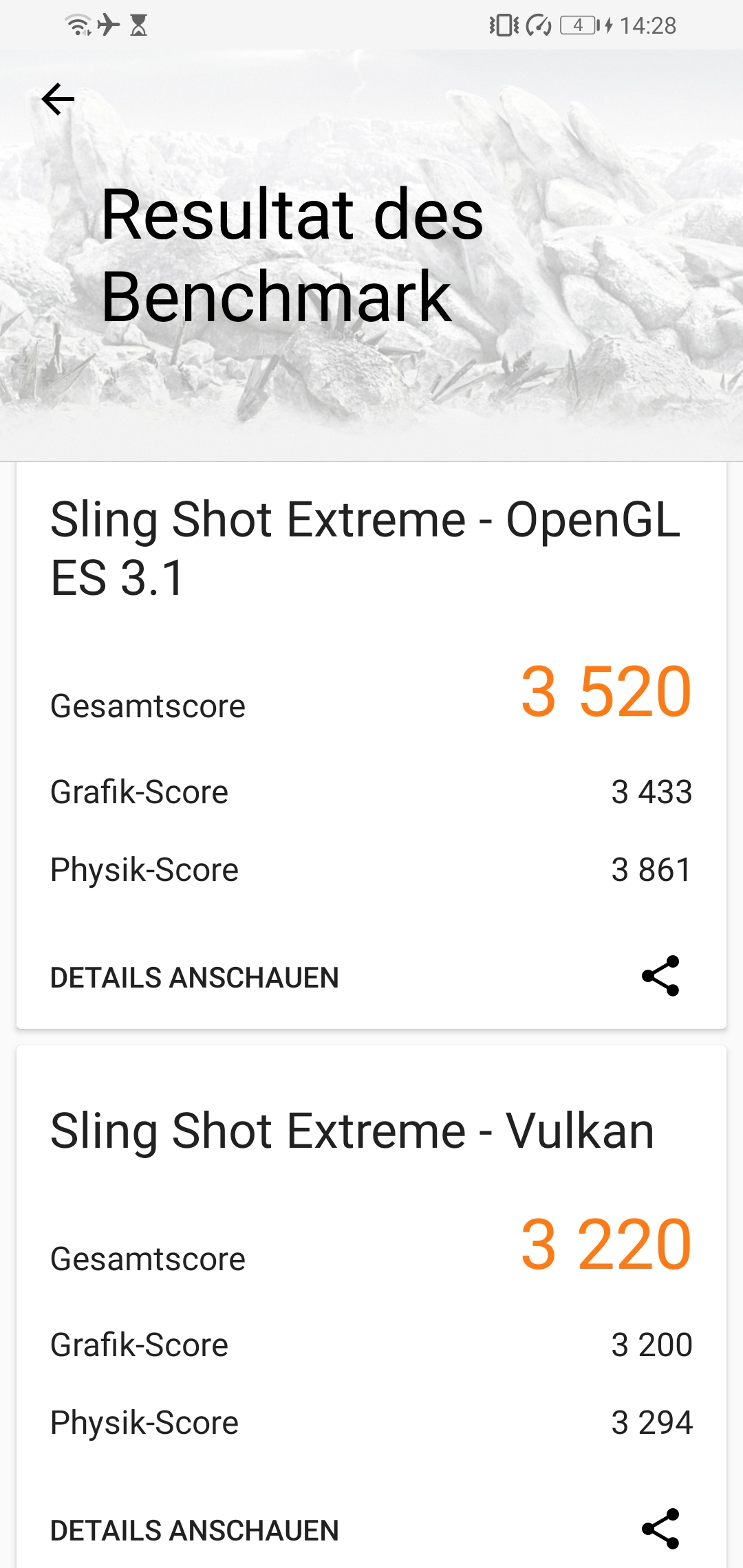Share the Vulkan benchmark result
This screenshot has width=743, height=1568.
(660, 1529)
